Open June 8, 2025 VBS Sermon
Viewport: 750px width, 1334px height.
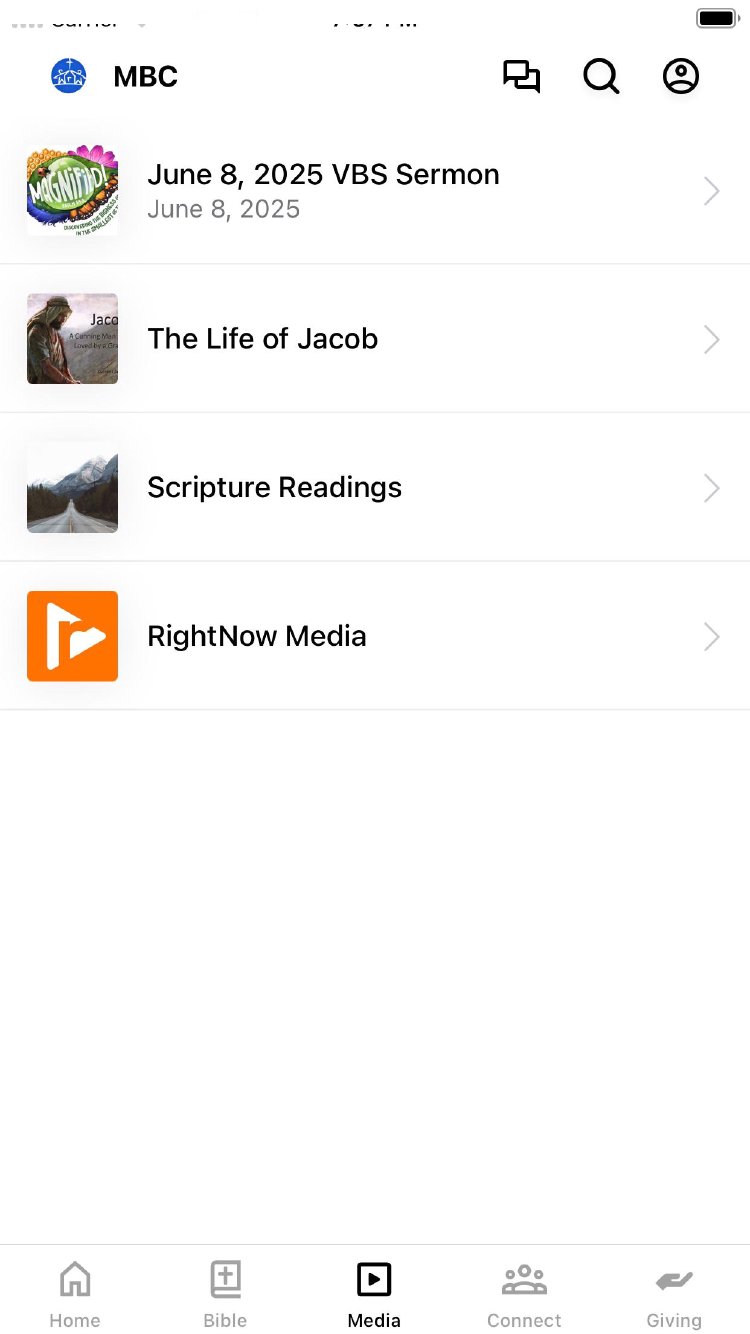(375, 190)
